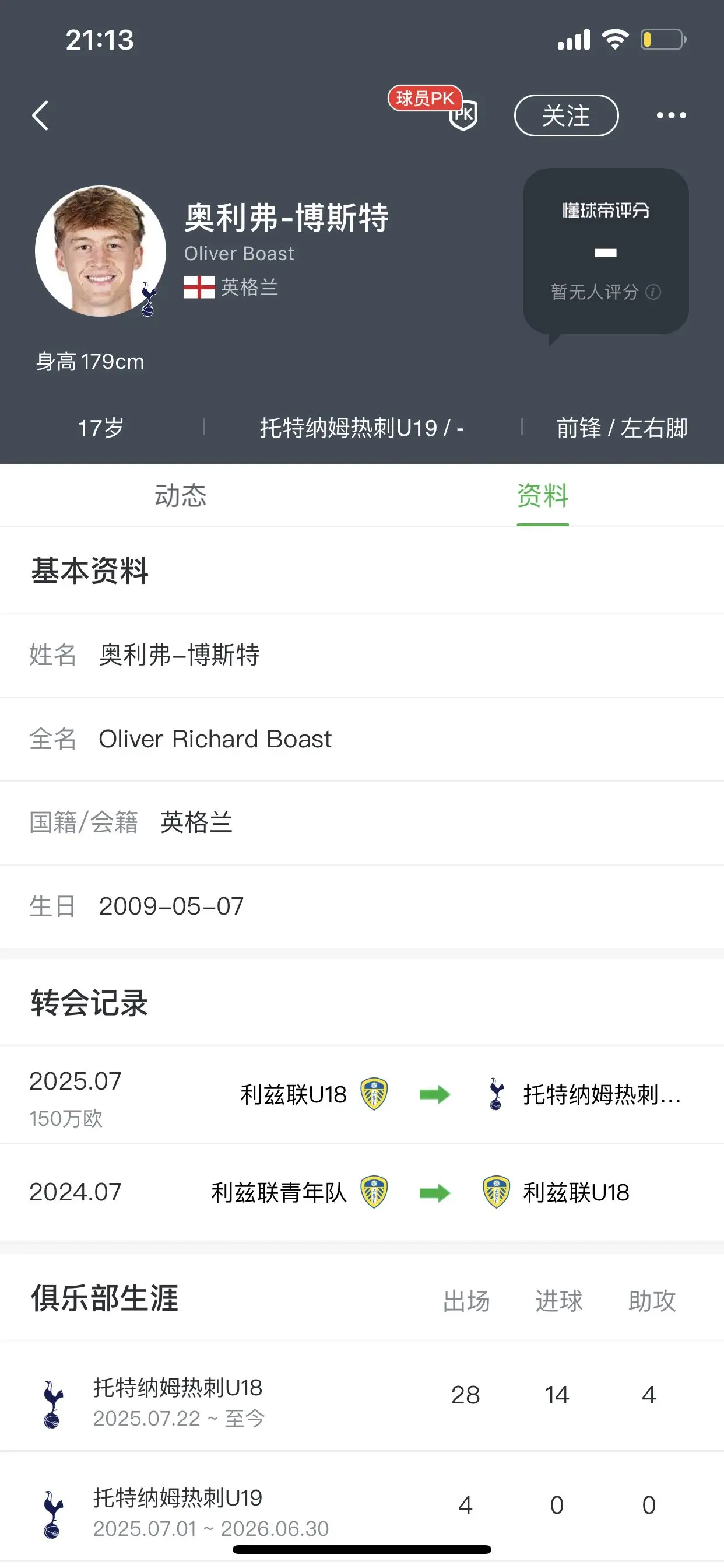Go back using the top-left arrow
Screen dimensions: 724x1568
(40, 116)
